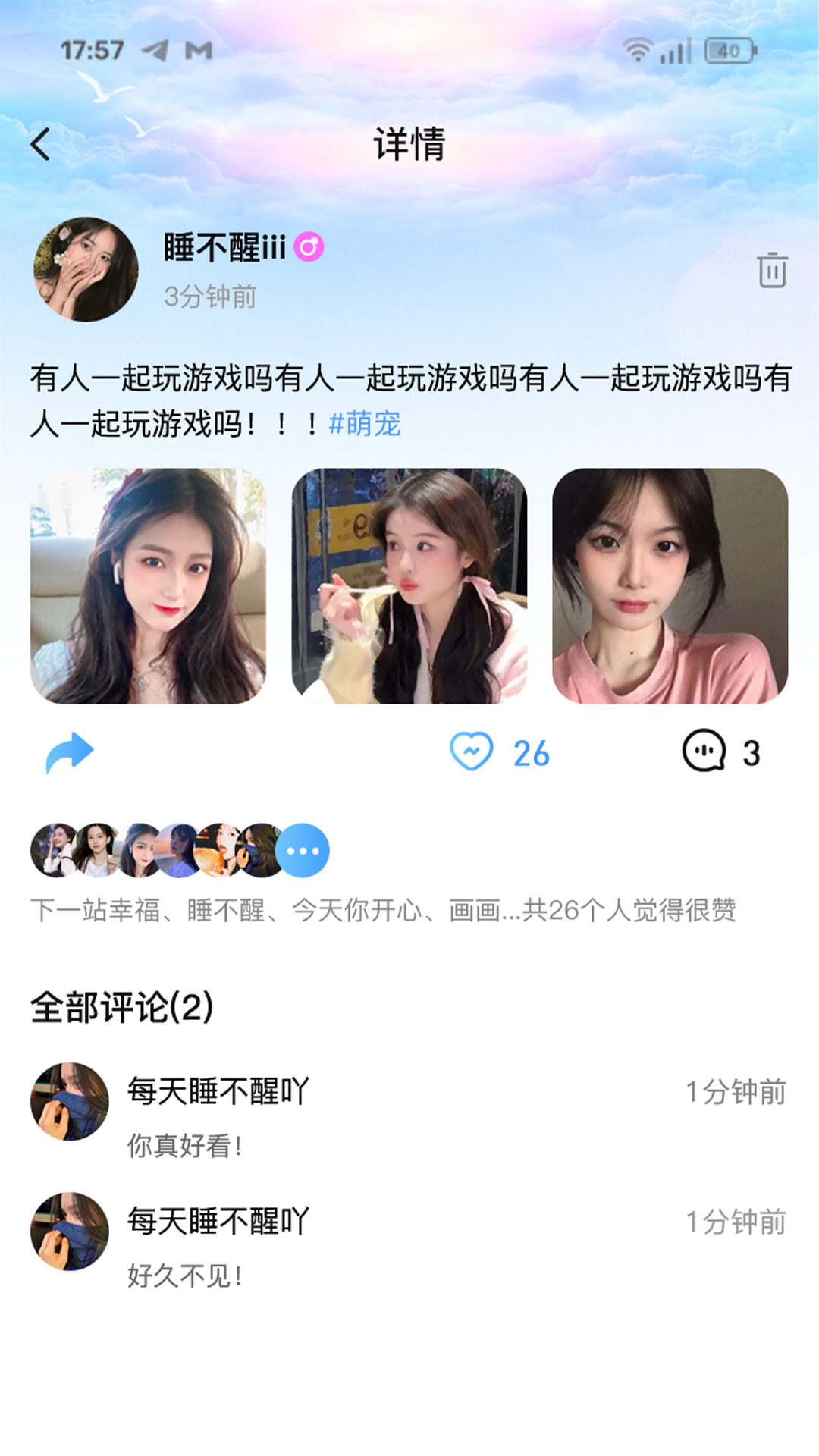The width and height of the screenshot is (819, 1456).
Task: Like the post with heart icon
Action: 472,752
